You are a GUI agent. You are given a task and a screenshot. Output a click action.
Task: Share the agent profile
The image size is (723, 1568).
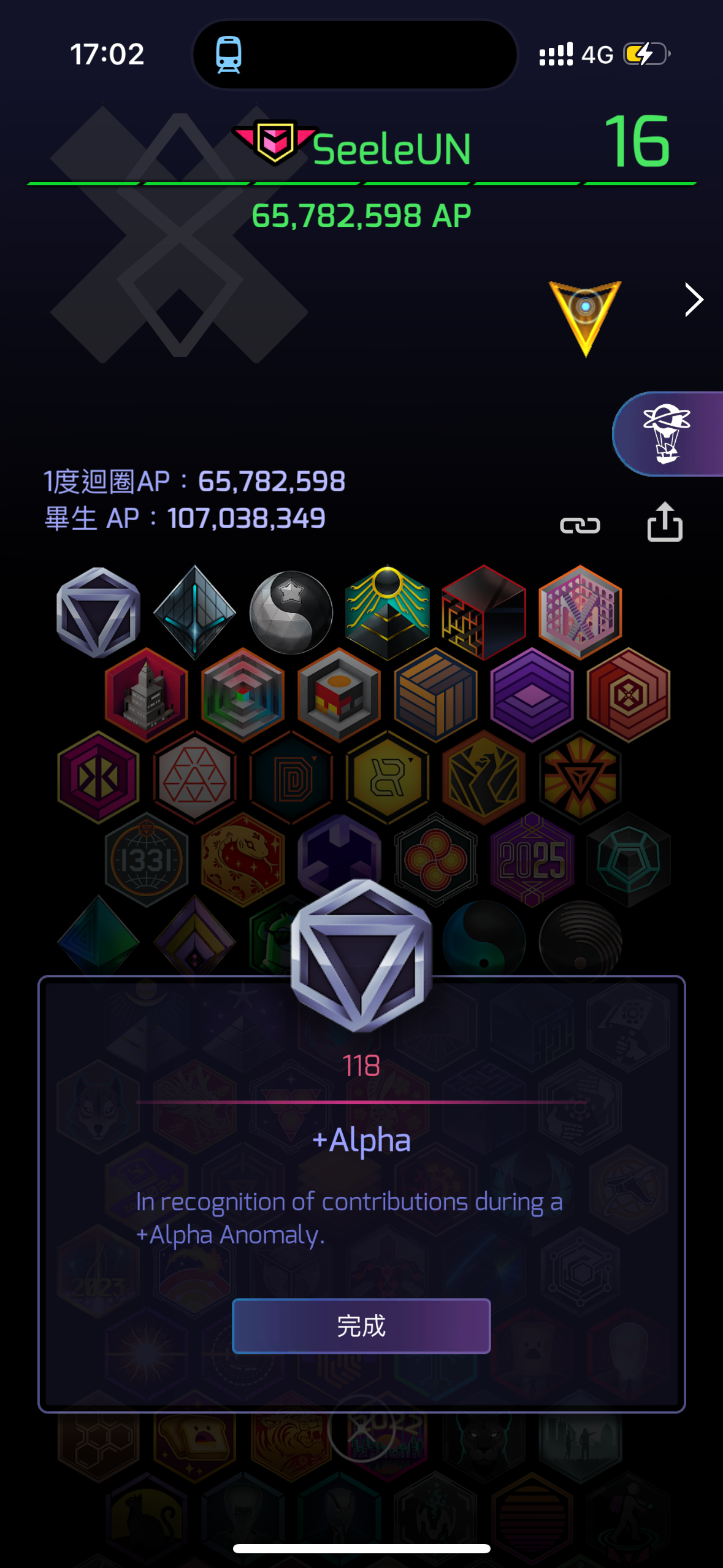point(665,522)
